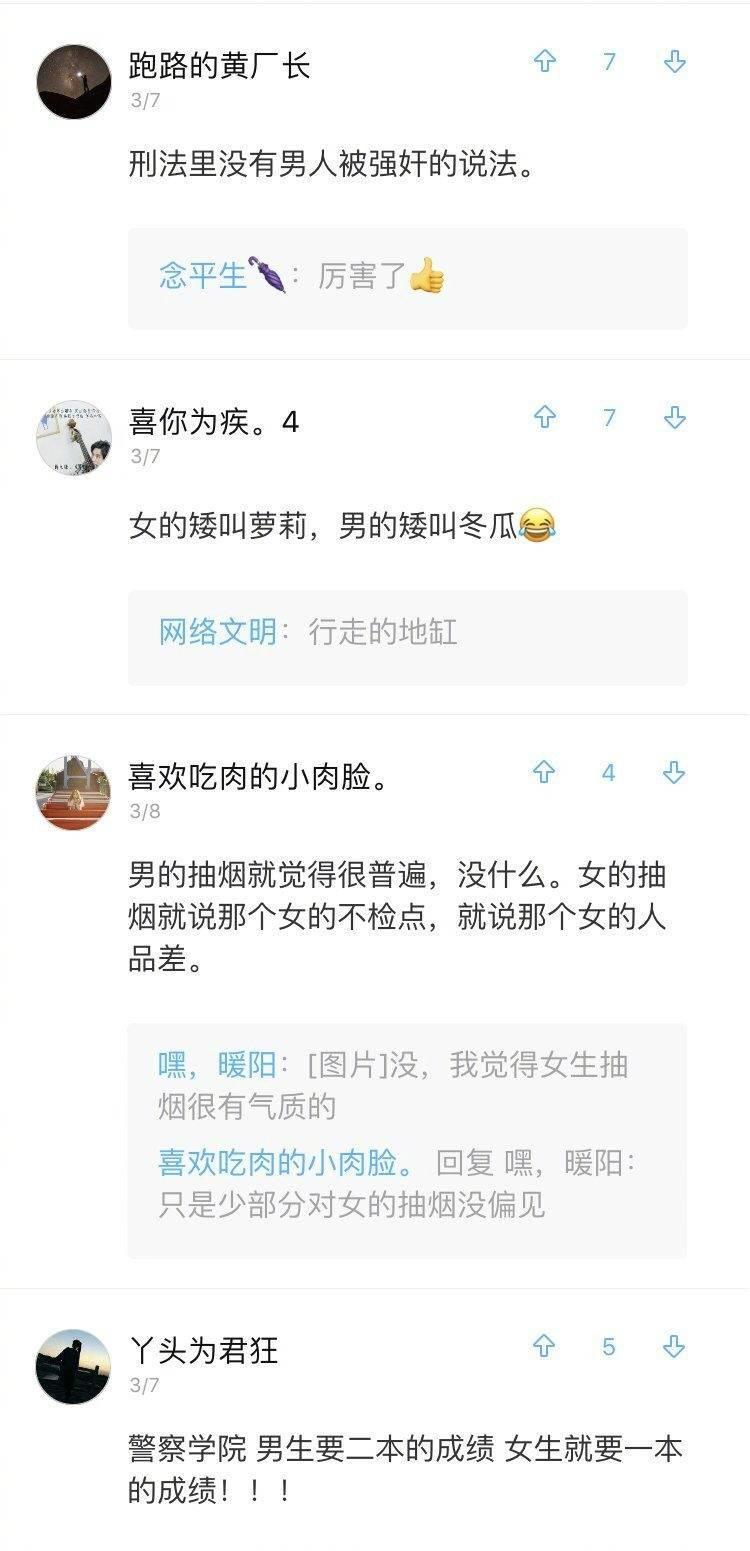Downvote 喜你为疾。4's comment
This screenshot has height=1551, width=750.
[x=675, y=417]
